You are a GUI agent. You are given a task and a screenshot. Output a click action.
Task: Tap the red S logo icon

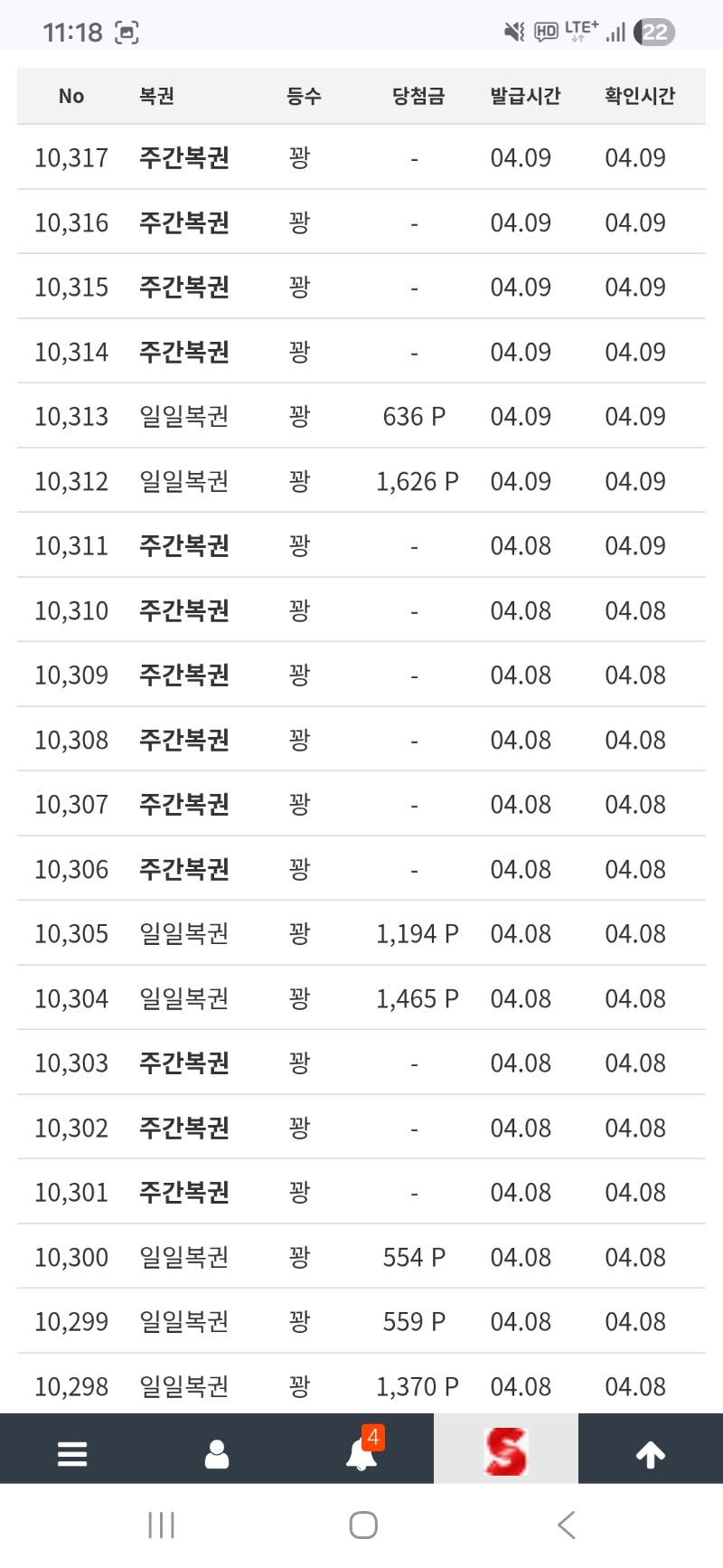tap(506, 1451)
